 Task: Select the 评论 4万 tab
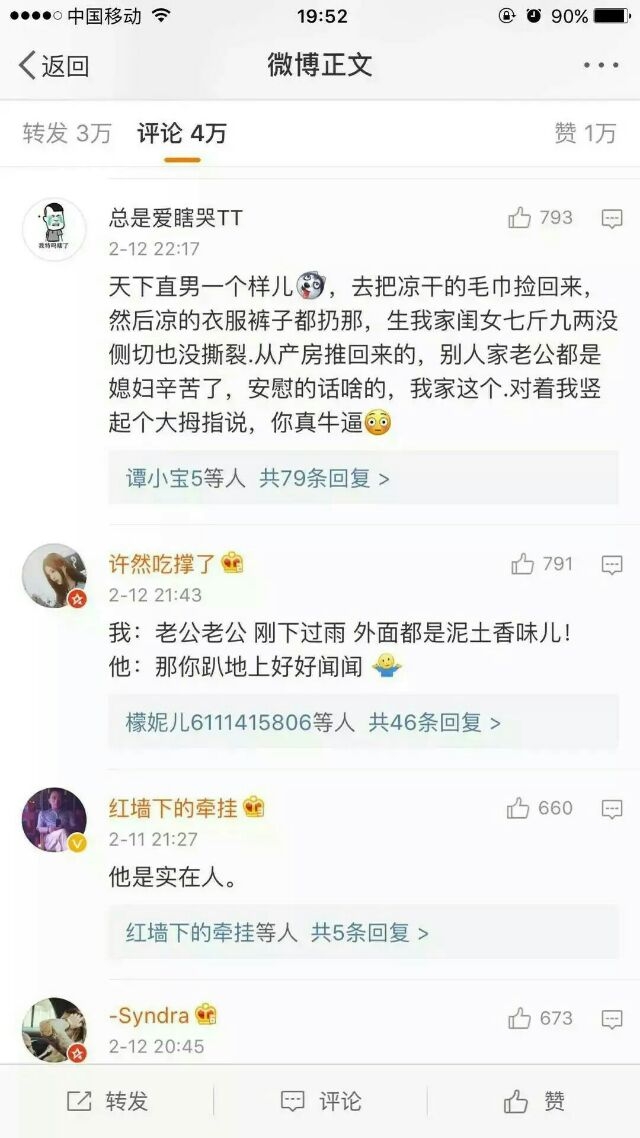tap(182, 133)
